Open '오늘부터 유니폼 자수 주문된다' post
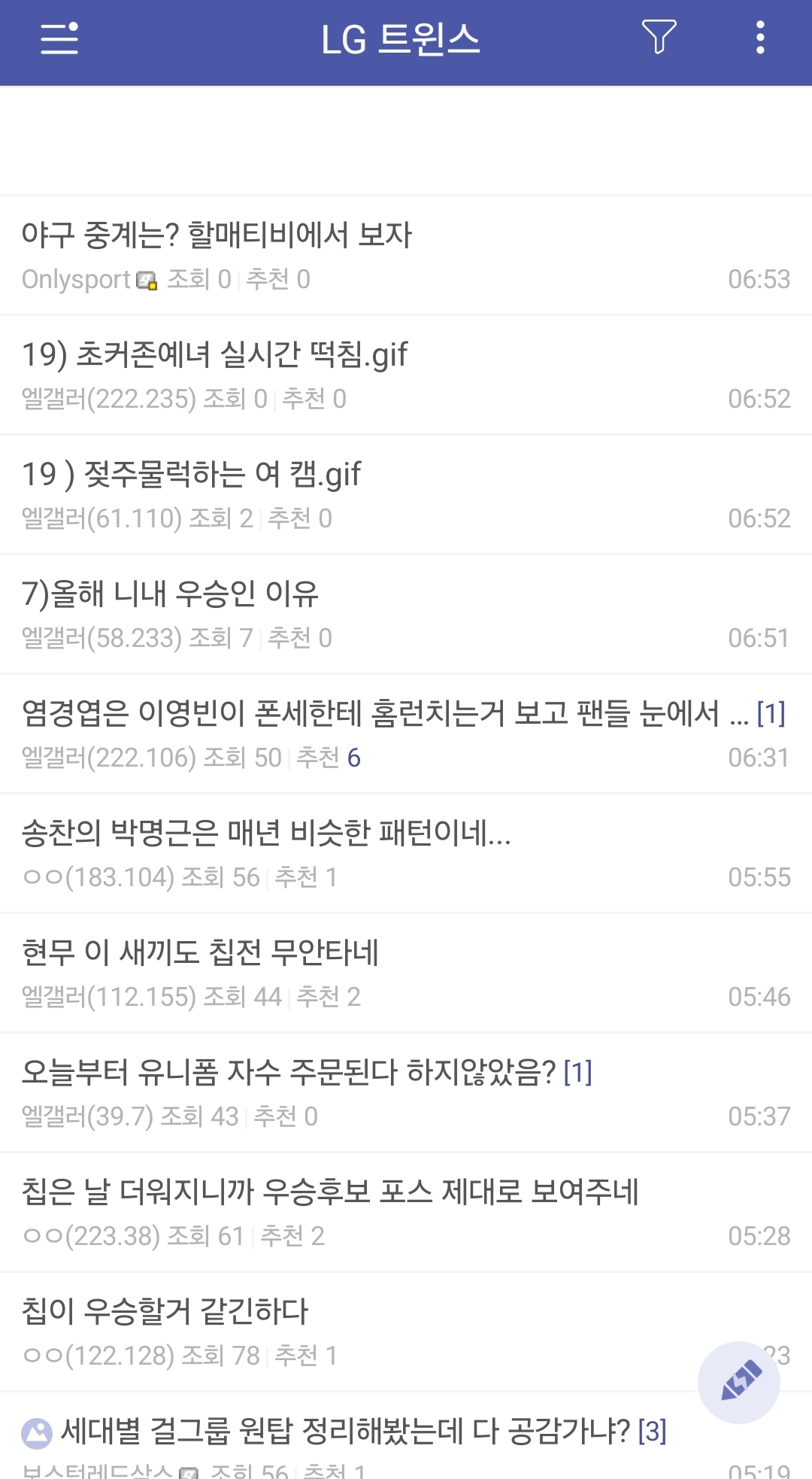Image resolution: width=812 pixels, height=1479 pixels. [x=289, y=1073]
